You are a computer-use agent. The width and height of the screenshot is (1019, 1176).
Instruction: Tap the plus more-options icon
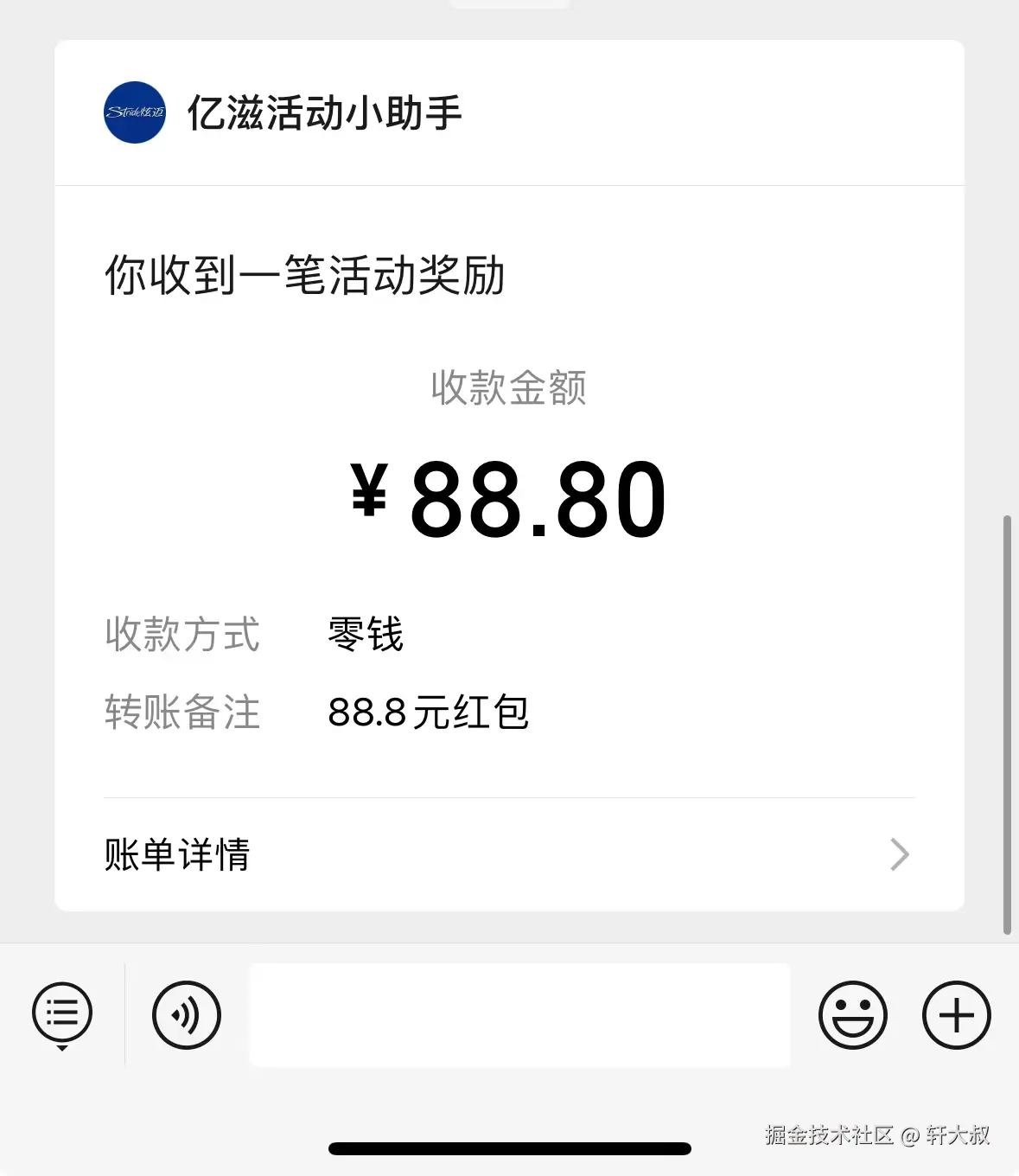(956, 1015)
